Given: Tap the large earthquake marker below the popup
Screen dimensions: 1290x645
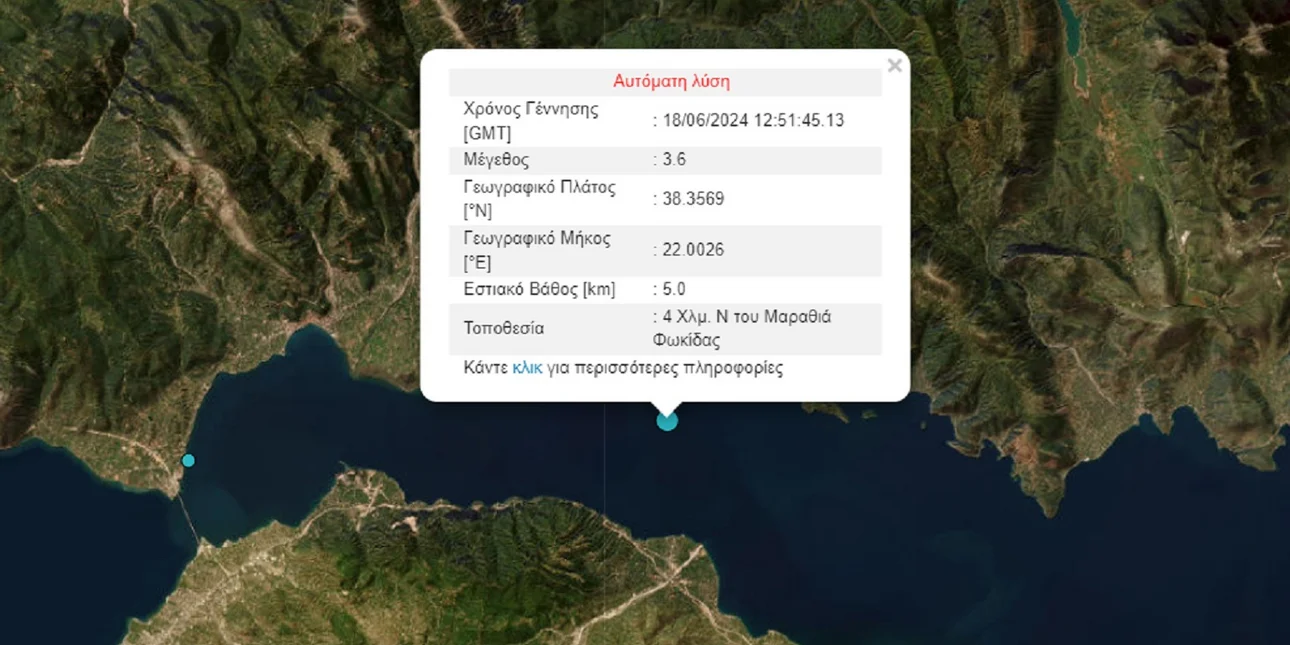Looking at the screenshot, I should pyautogui.click(x=667, y=421).
